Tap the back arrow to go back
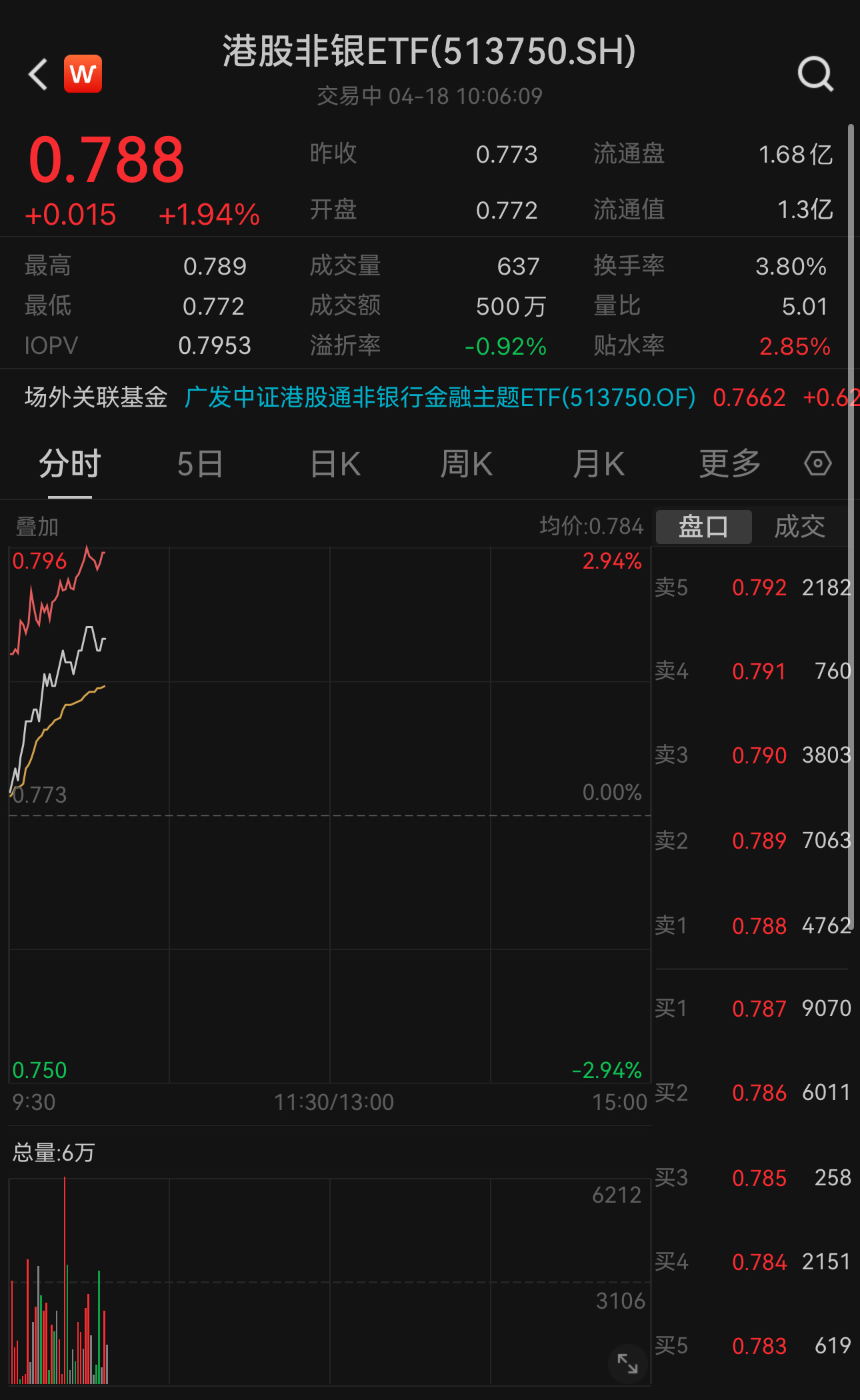The width and height of the screenshot is (860, 1400). (37, 73)
